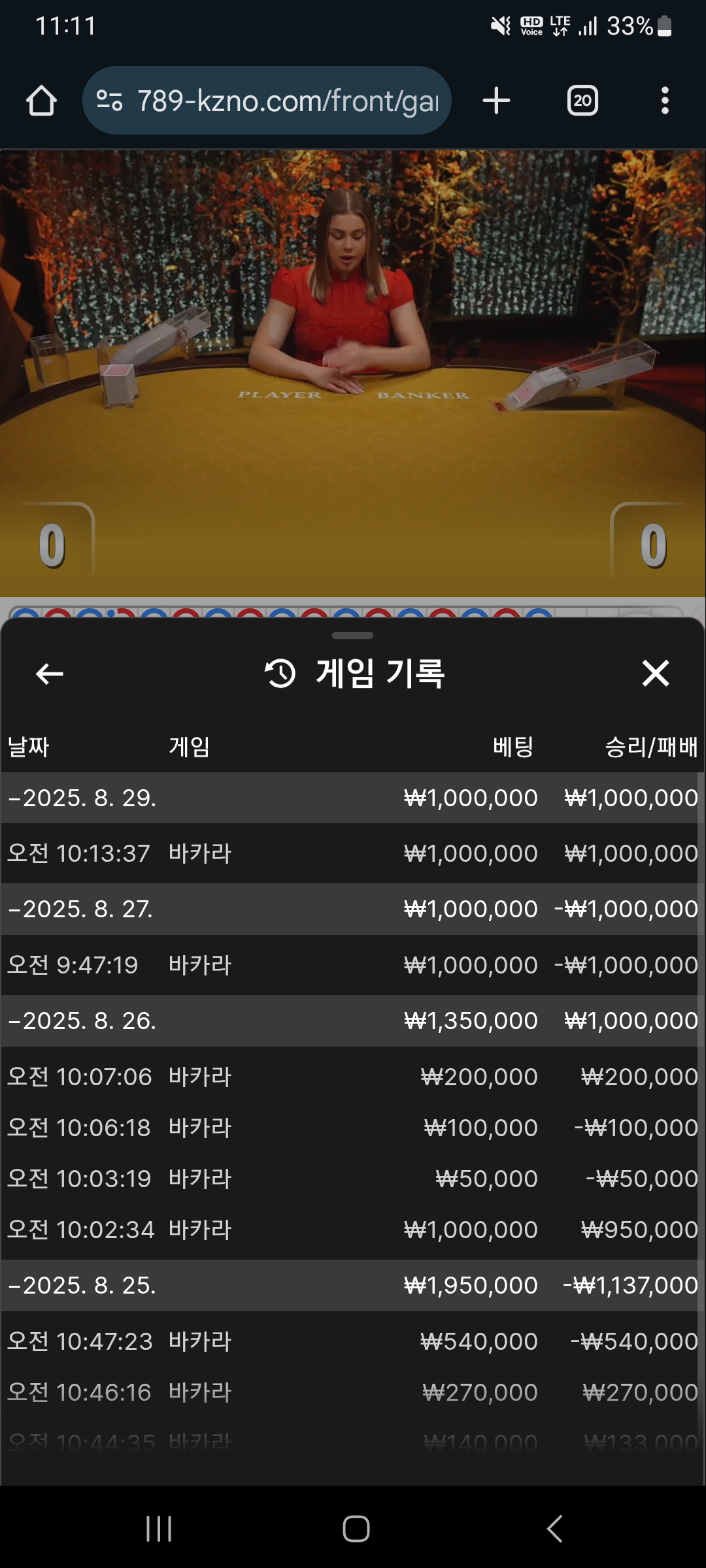706x1568 pixels.
Task: Open the 오전 10:06:18 바카라 record
Action: point(353,1128)
